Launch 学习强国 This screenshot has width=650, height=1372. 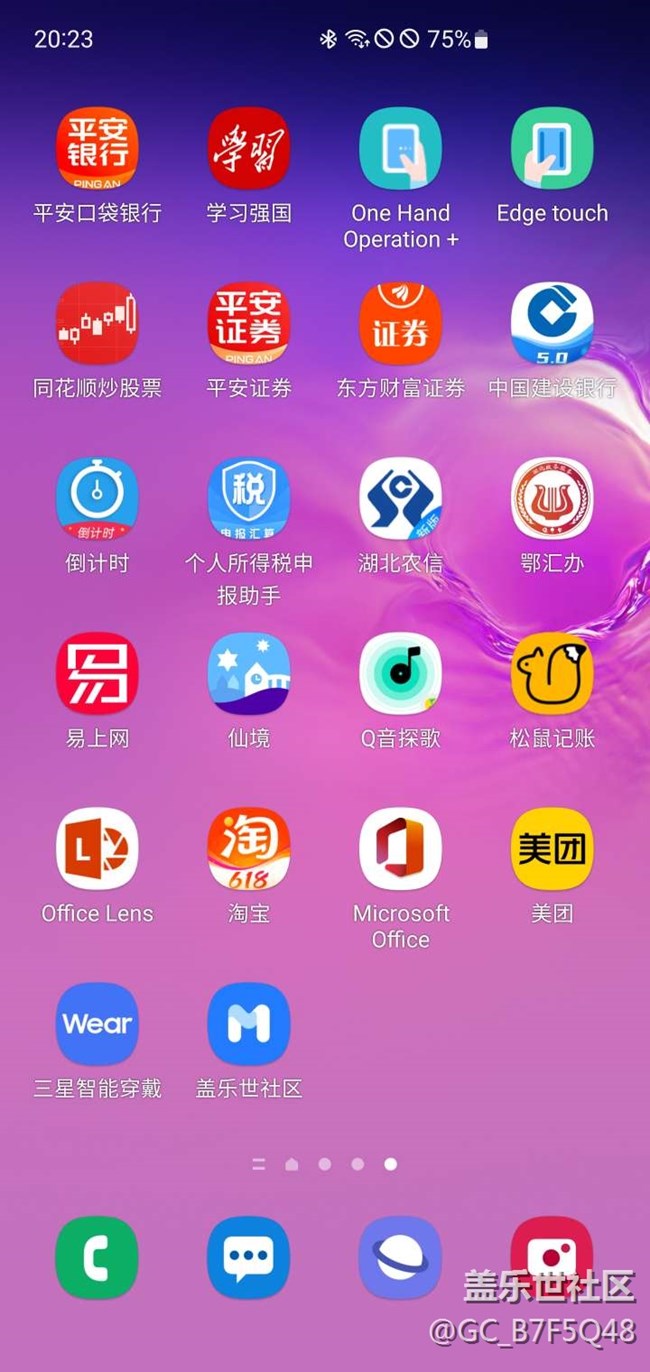248,149
